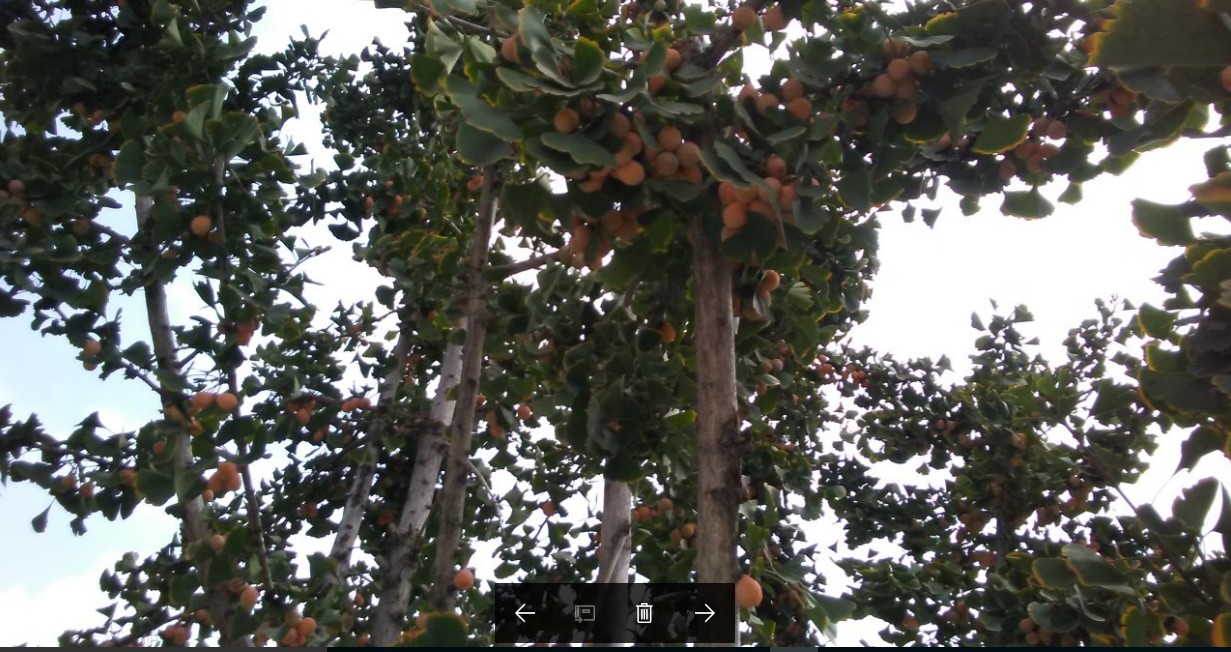Screen dimensions: 1231x652
Task: Delete this photo with the trash icon
Action: (644, 613)
